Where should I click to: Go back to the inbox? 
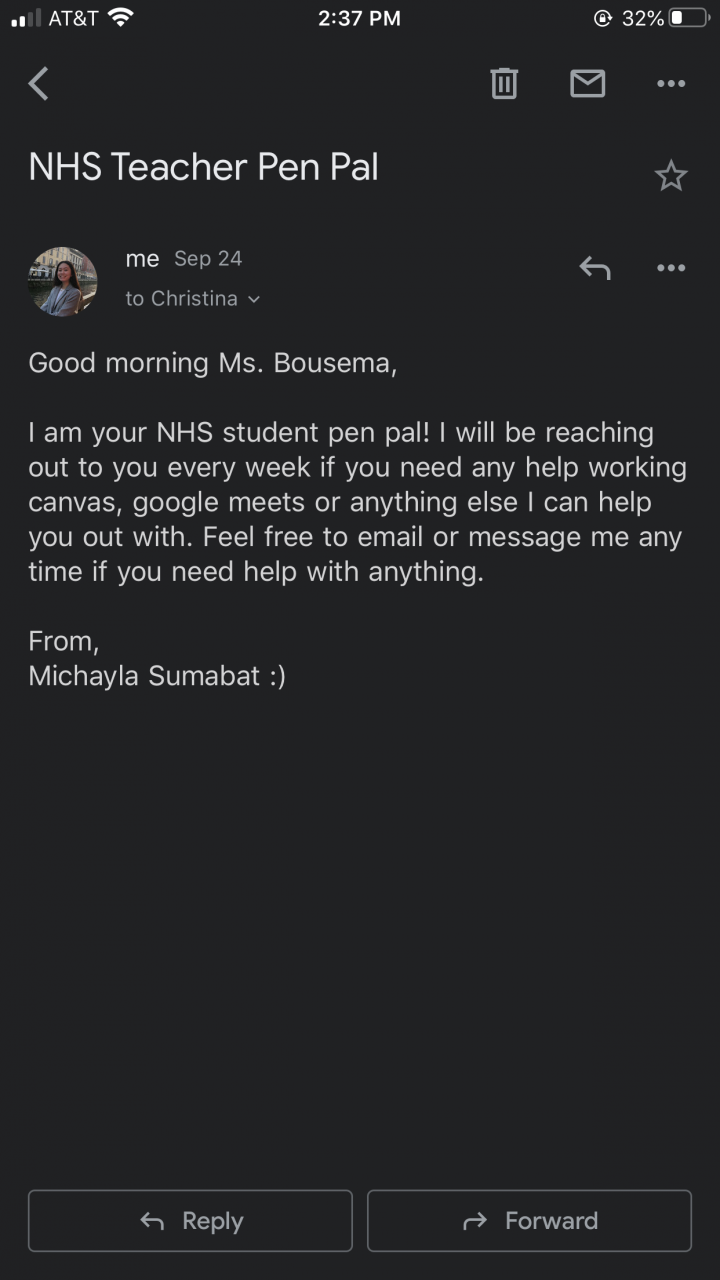(x=38, y=84)
